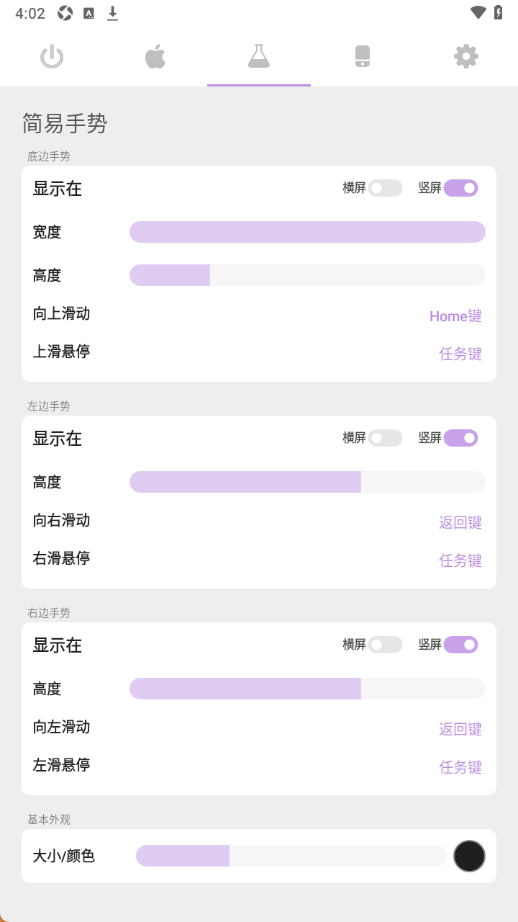The image size is (518, 922).
Task: Open the black color swatch
Action: [469, 856]
